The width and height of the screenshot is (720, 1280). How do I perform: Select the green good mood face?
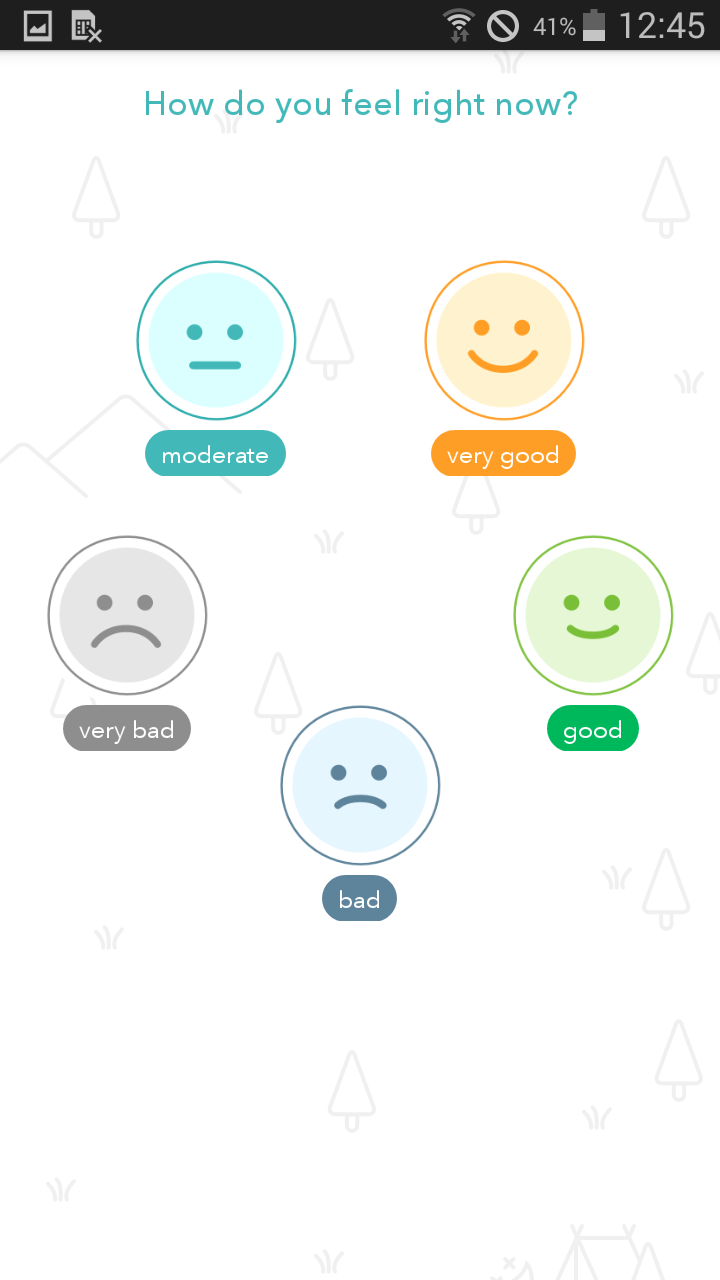coord(593,616)
